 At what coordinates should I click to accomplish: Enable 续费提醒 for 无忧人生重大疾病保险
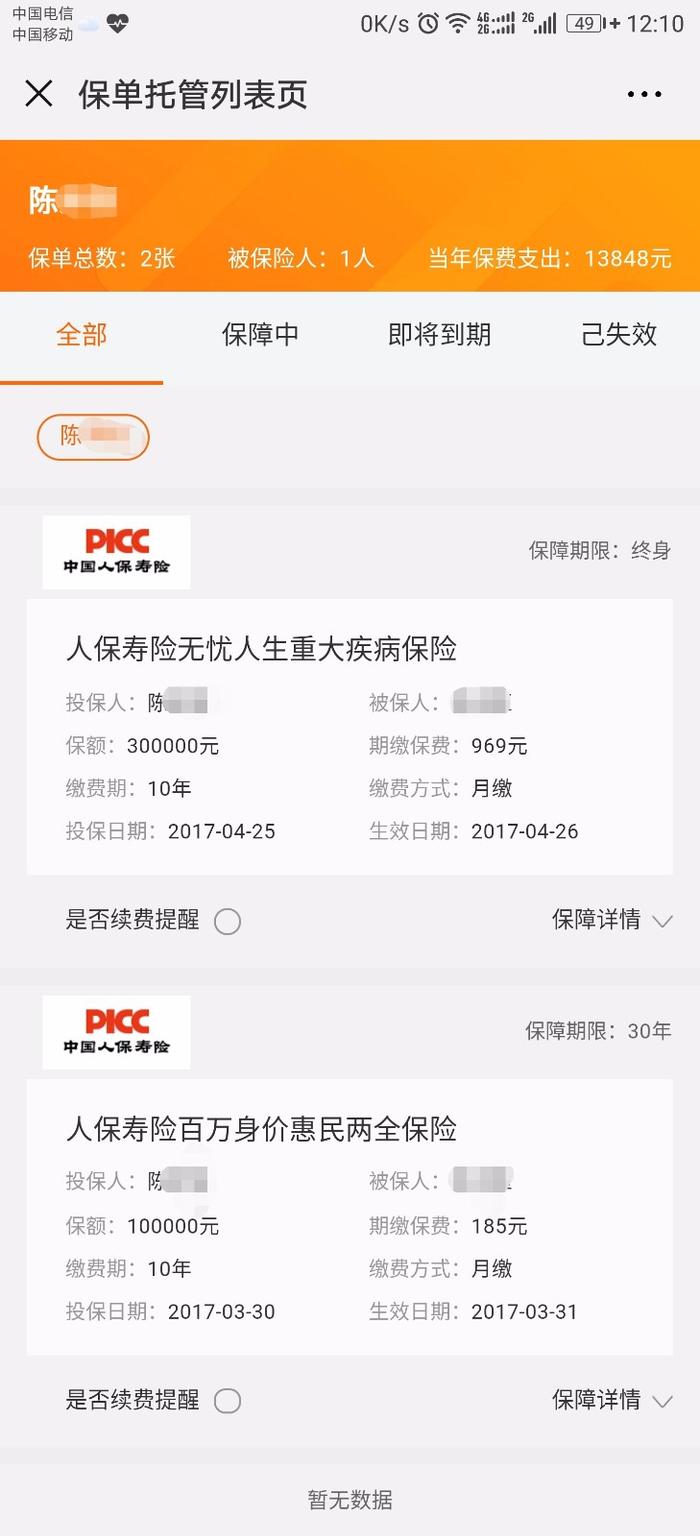click(227, 921)
